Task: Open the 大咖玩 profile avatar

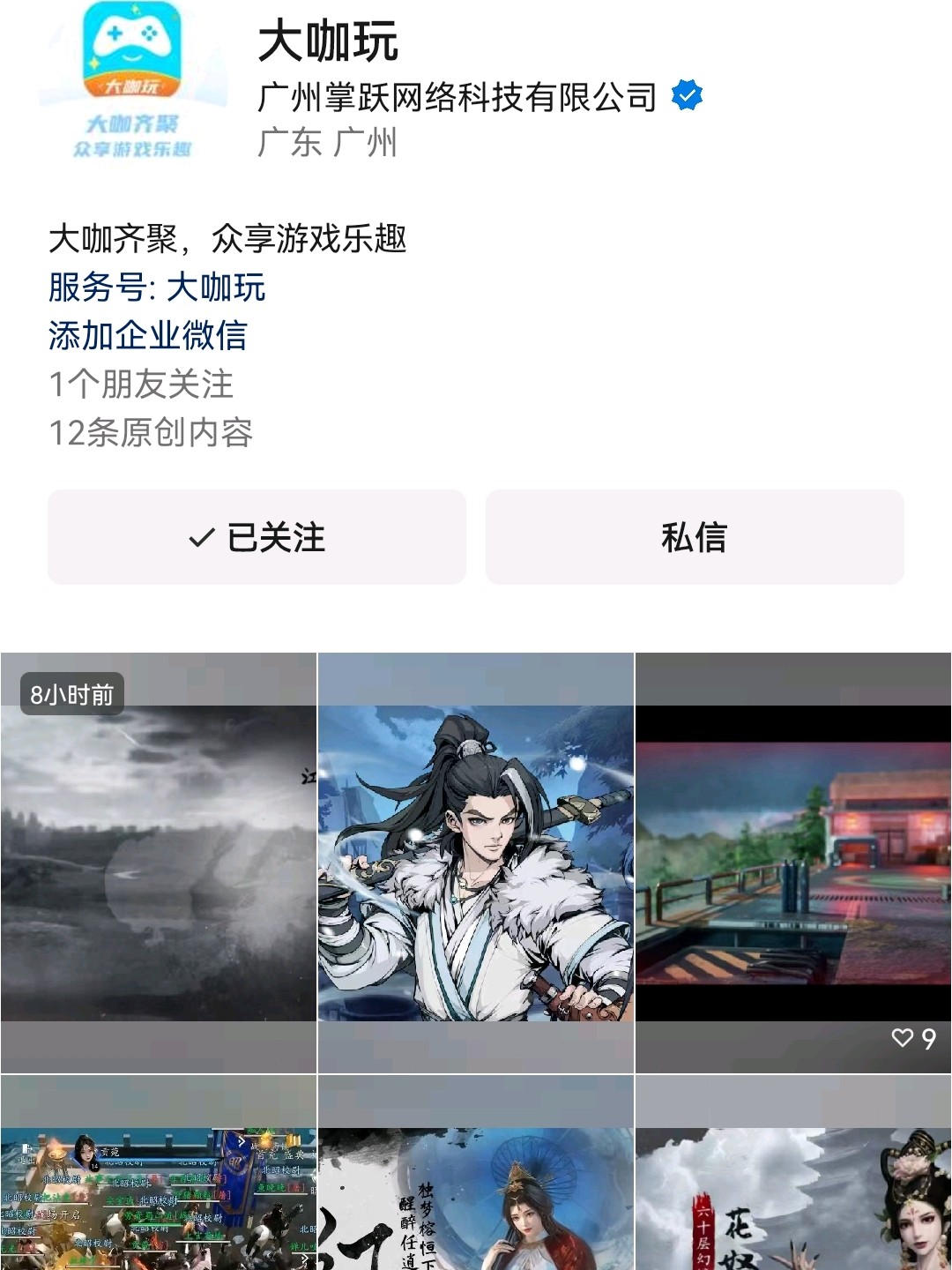Action: click(x=132, y=84)
